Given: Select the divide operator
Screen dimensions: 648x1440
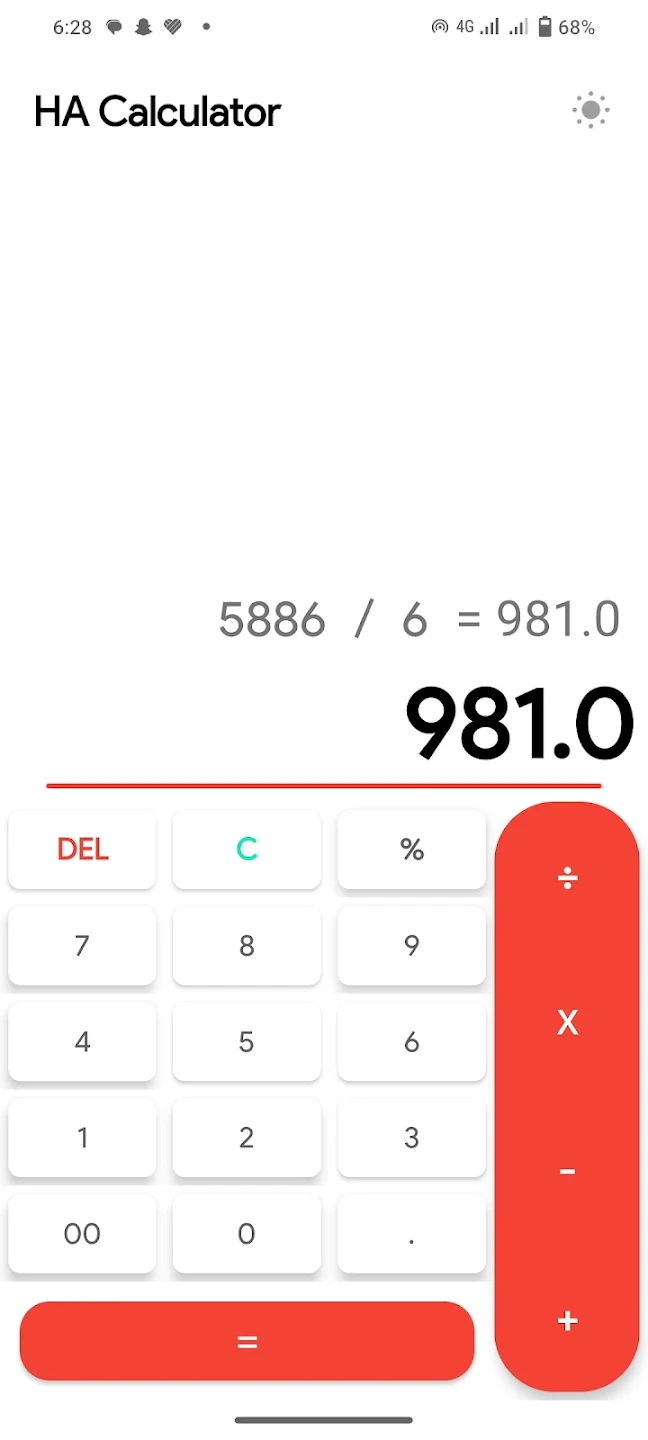Looking at the screenshot, I should tap(567, 878).
